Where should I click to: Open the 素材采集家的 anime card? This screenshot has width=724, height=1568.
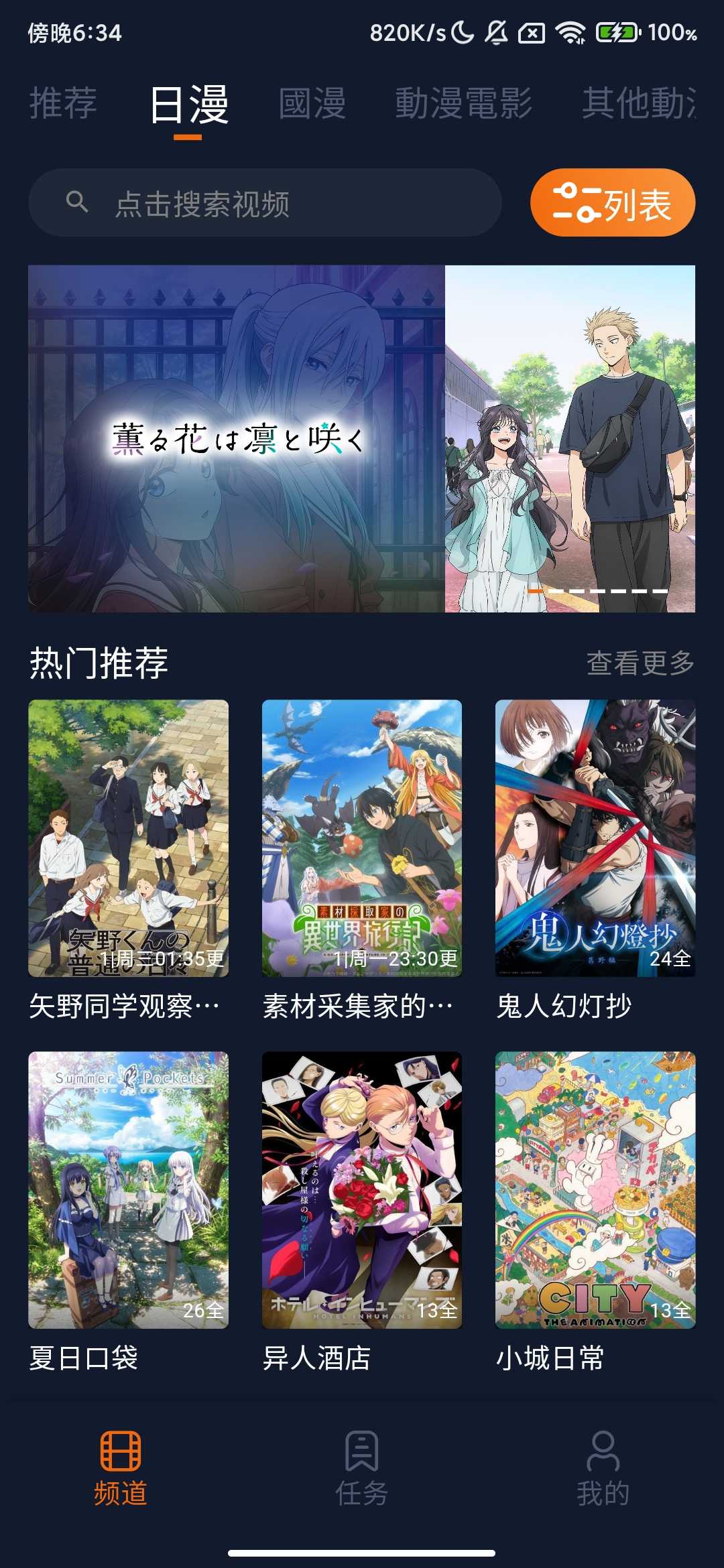[x=361, y=838]
